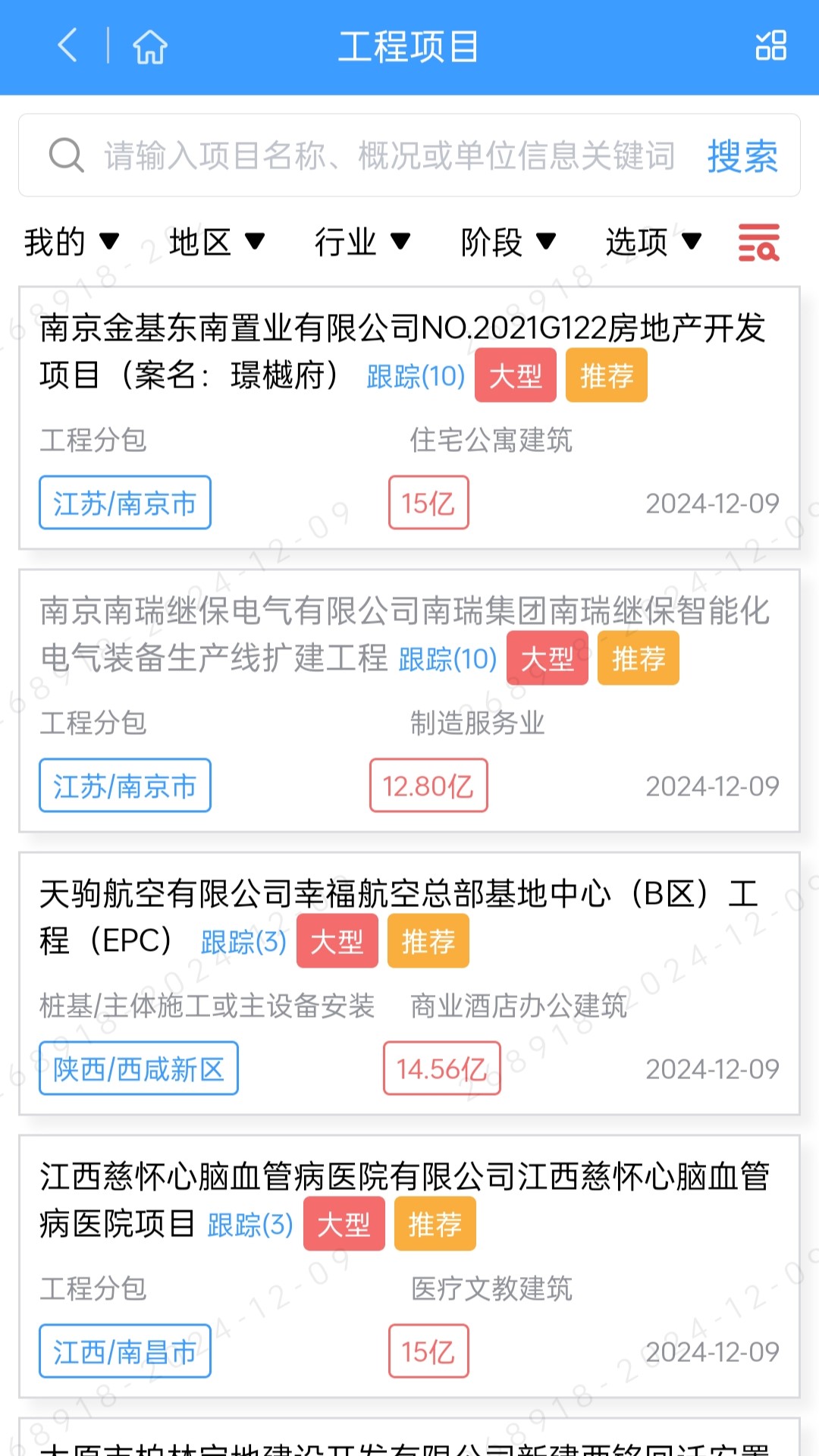Open 跟踪(10) on the 璟樾府 project
The width and height of the screenshot is (819, 1456).
(x=413, y=377)
